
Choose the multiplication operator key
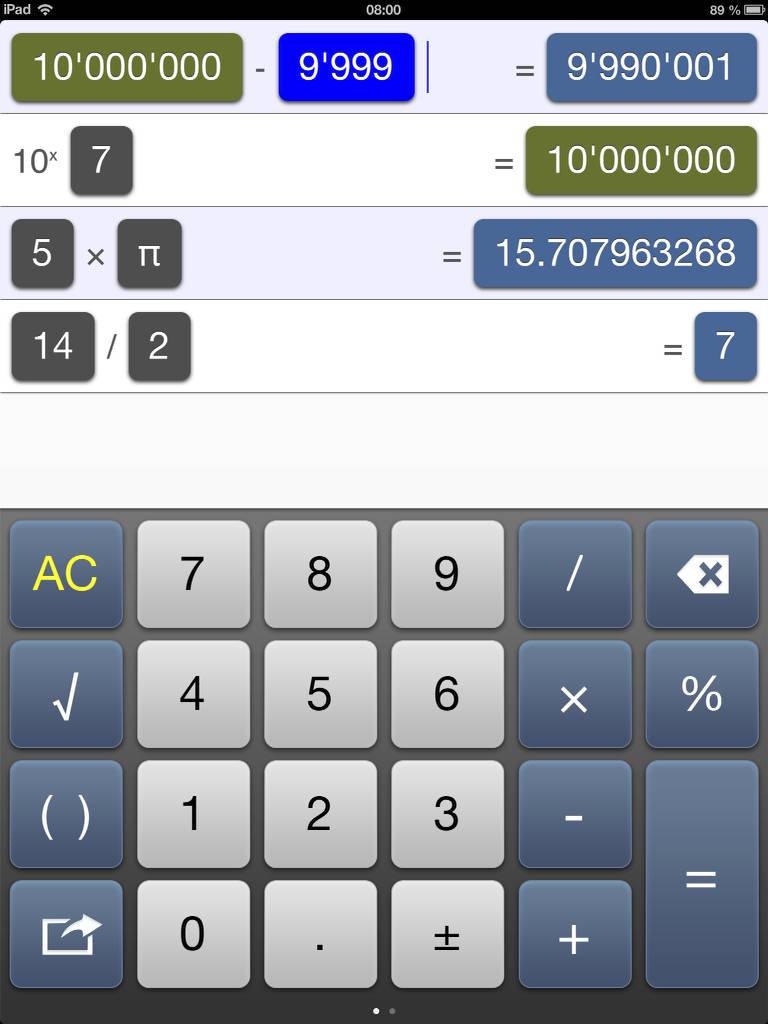pos(575,694)
